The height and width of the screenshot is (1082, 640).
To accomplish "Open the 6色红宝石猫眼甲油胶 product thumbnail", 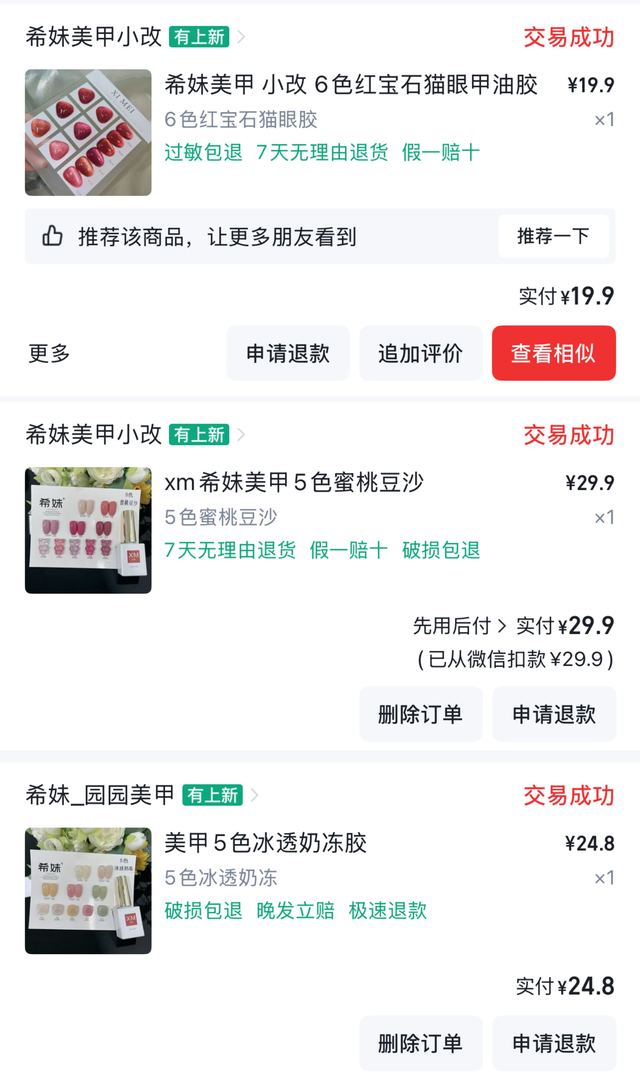I will click(88, 132).
